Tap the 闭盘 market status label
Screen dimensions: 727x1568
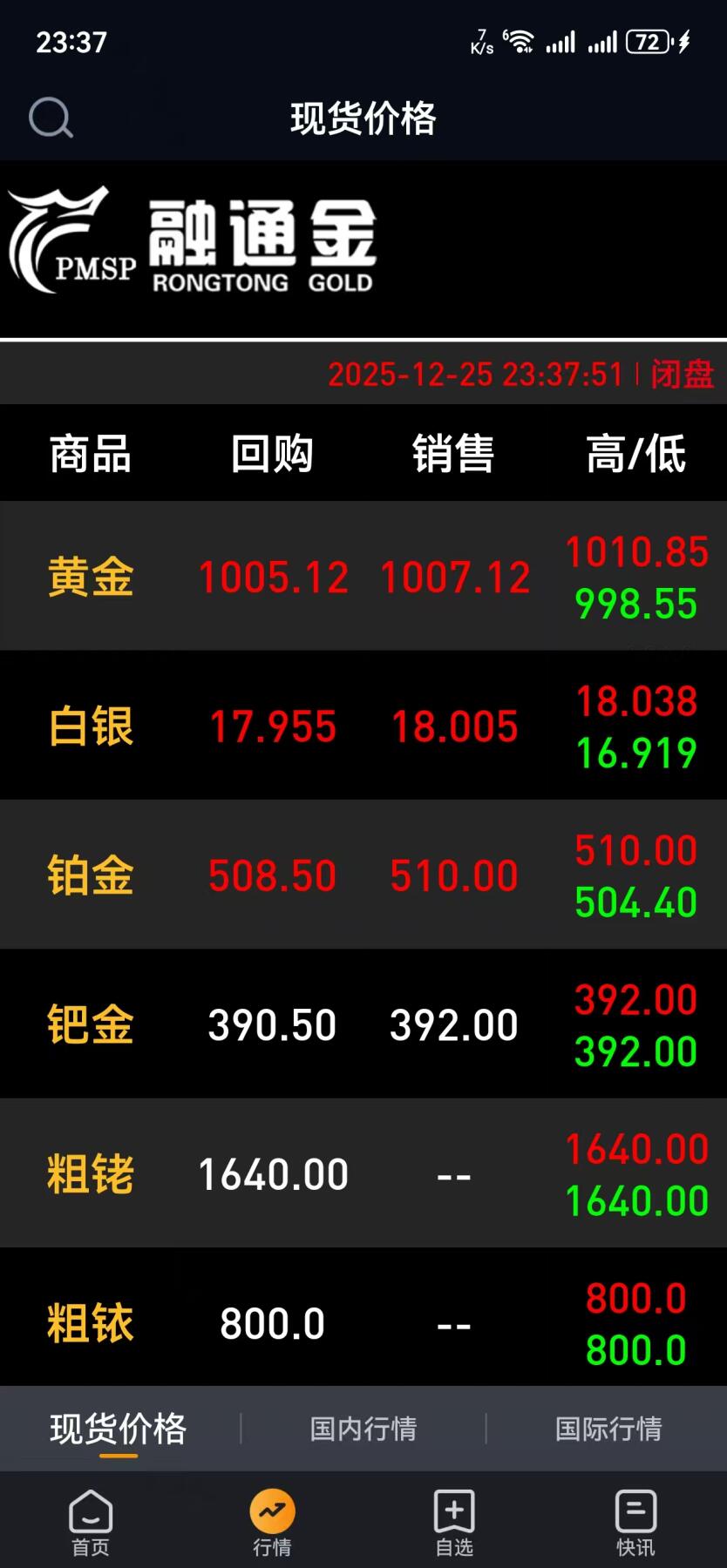[x=679, y=375]
